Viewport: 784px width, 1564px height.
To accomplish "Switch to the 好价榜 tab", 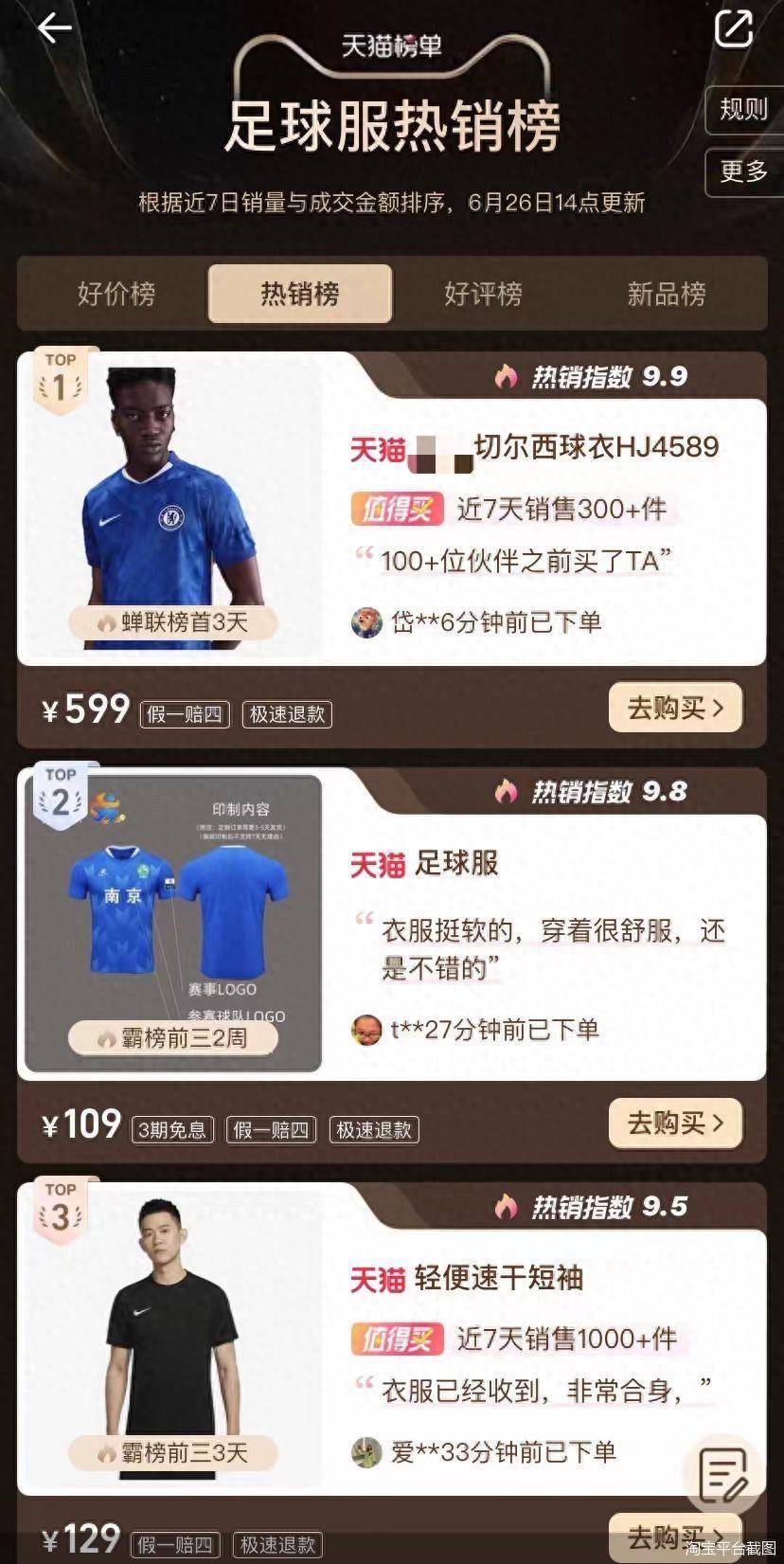I will coord(116,294).
